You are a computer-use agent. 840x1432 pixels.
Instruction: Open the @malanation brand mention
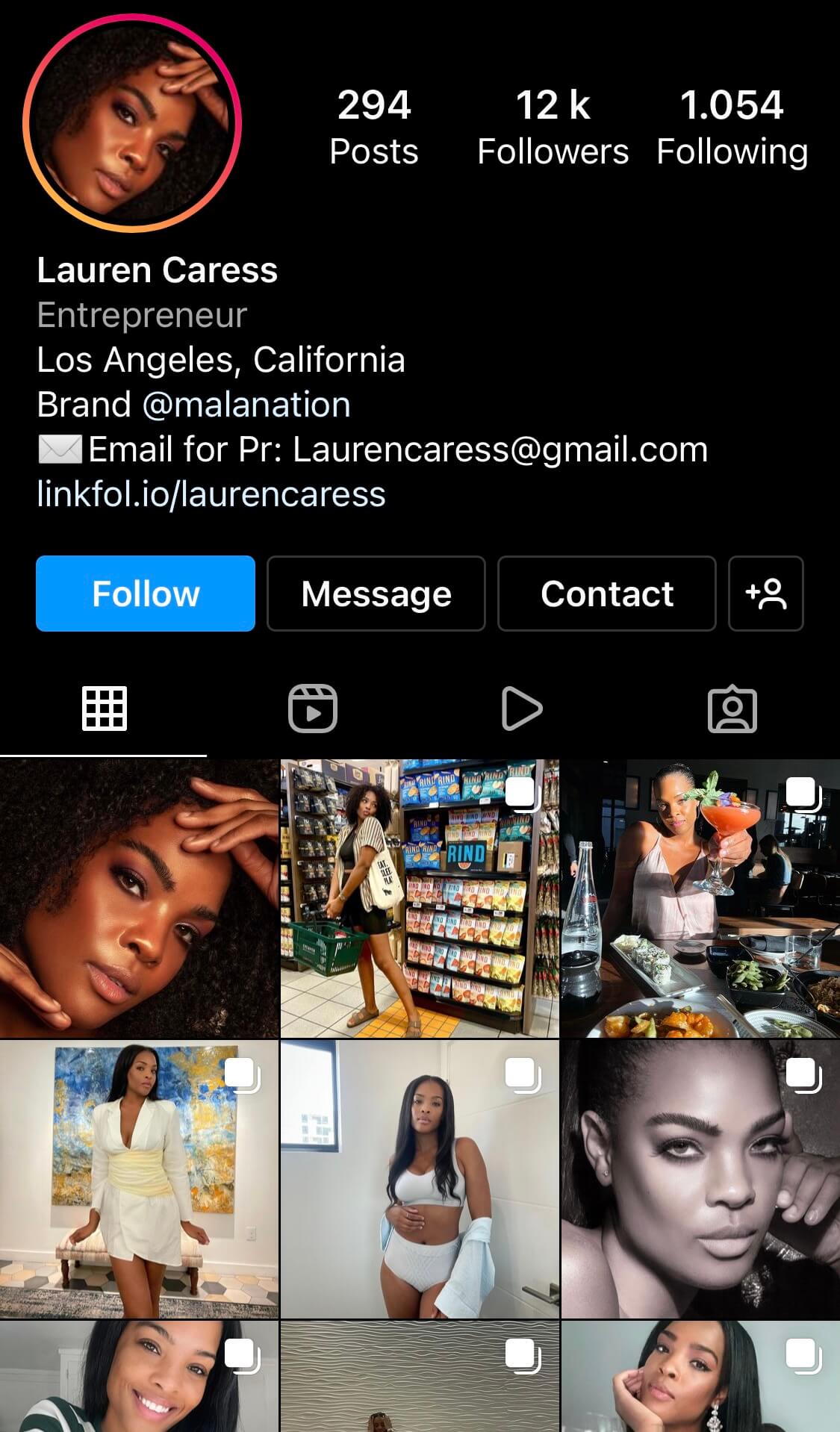point(246,405)
